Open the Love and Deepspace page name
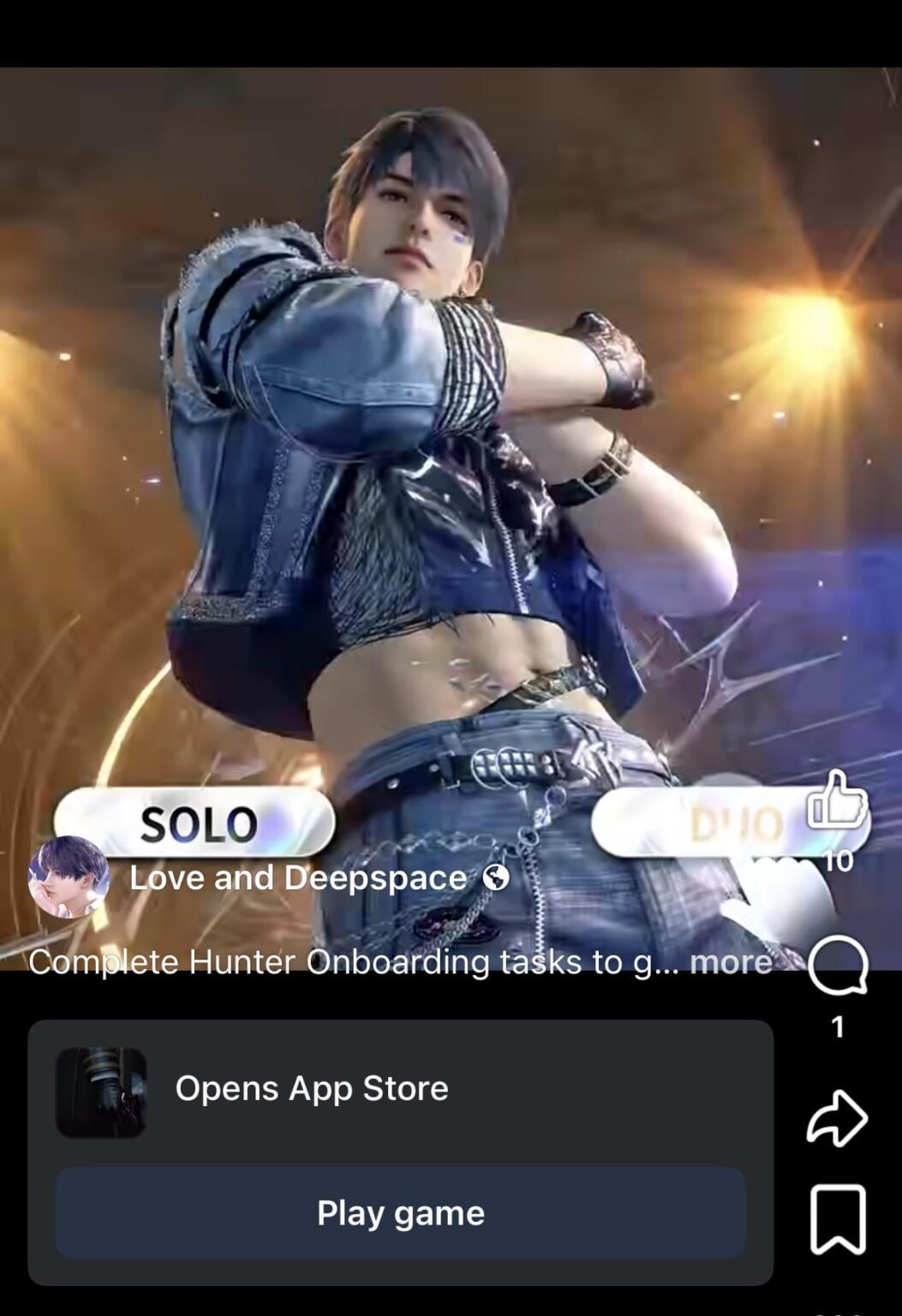Image resolution: width=902 pixels, height=1316 pixels. pos(298,877)
